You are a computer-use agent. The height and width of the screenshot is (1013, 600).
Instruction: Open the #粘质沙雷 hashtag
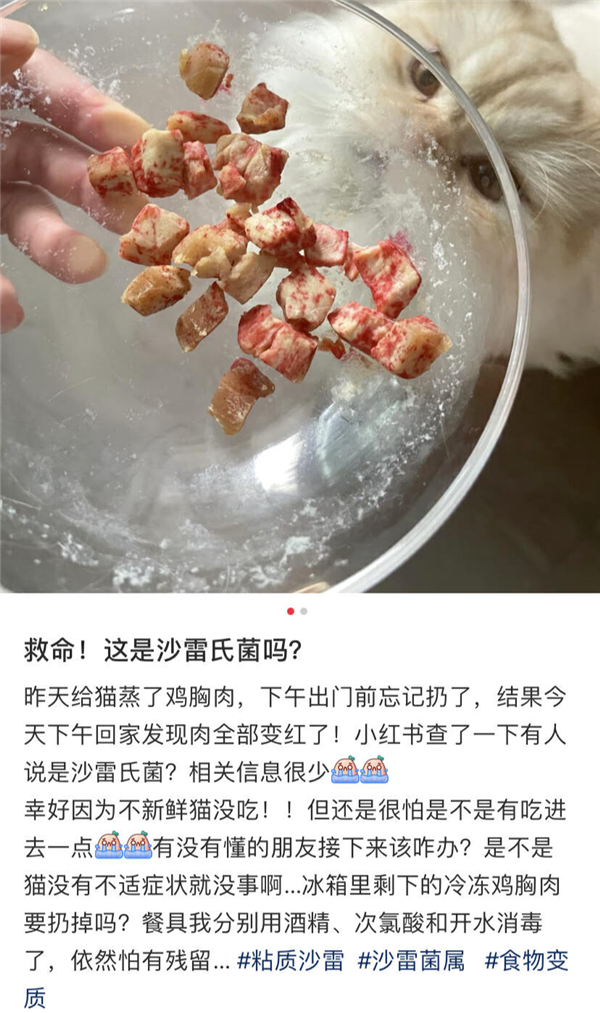coord(291,962)
